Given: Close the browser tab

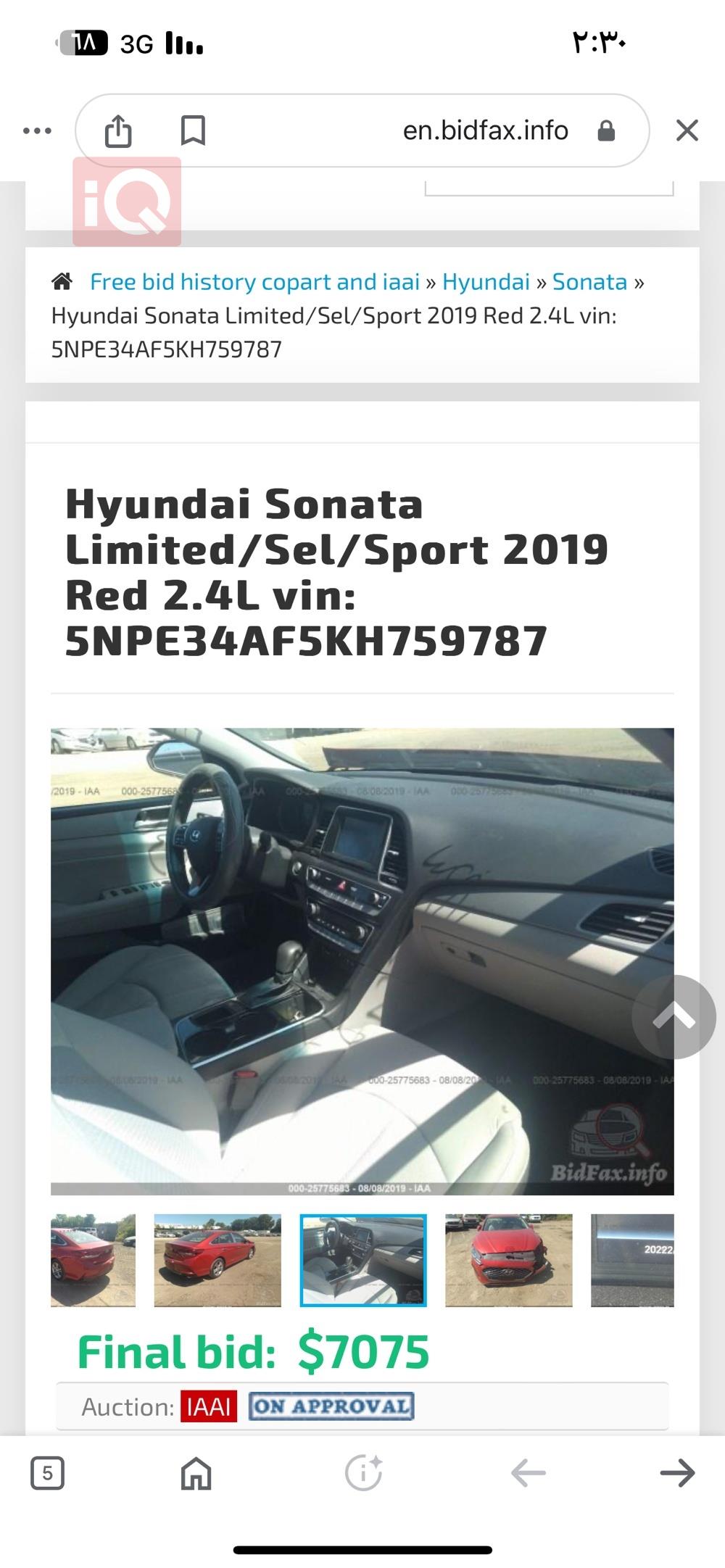Looking at the screenshot, I should pos(687,131).
